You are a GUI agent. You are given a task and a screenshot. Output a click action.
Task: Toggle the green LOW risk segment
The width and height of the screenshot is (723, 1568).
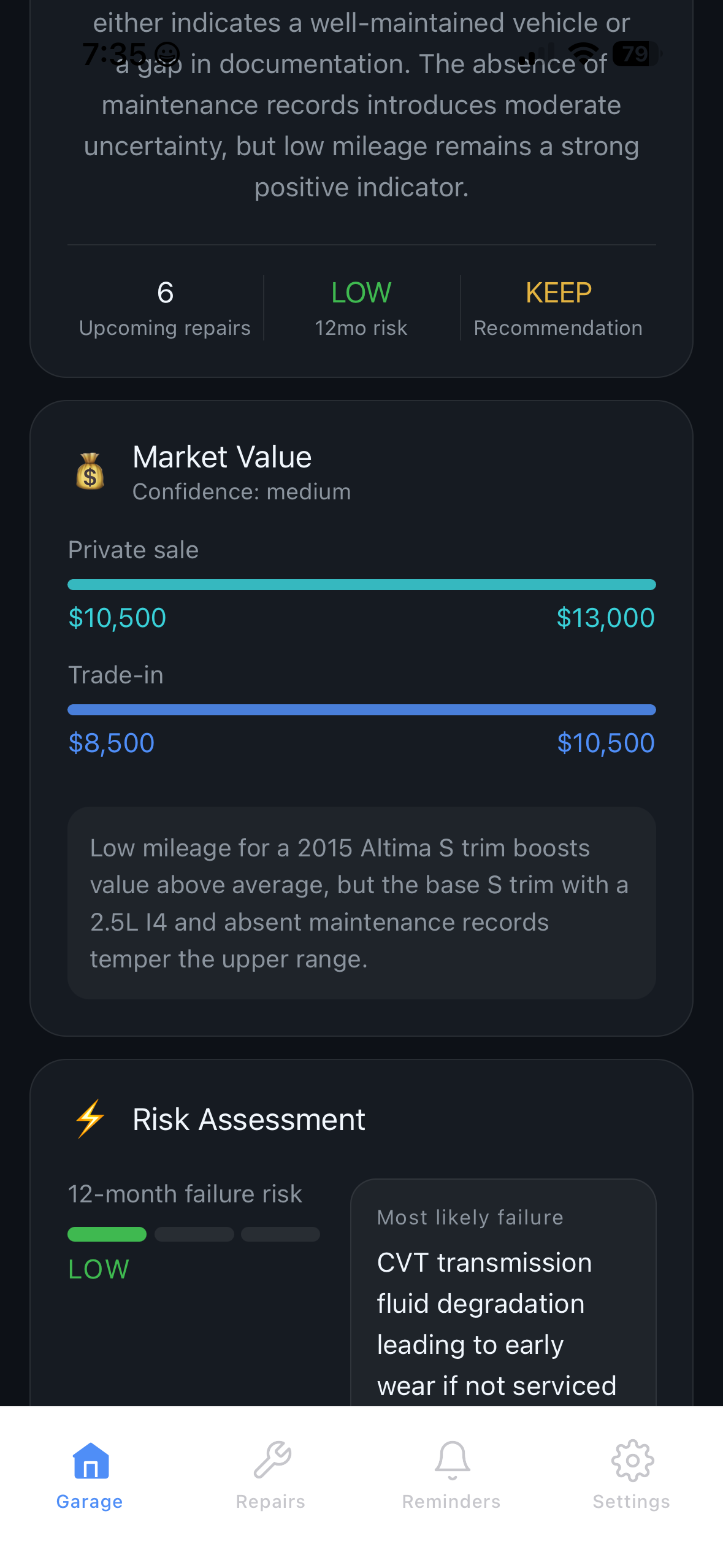[x=107, y=1234]
